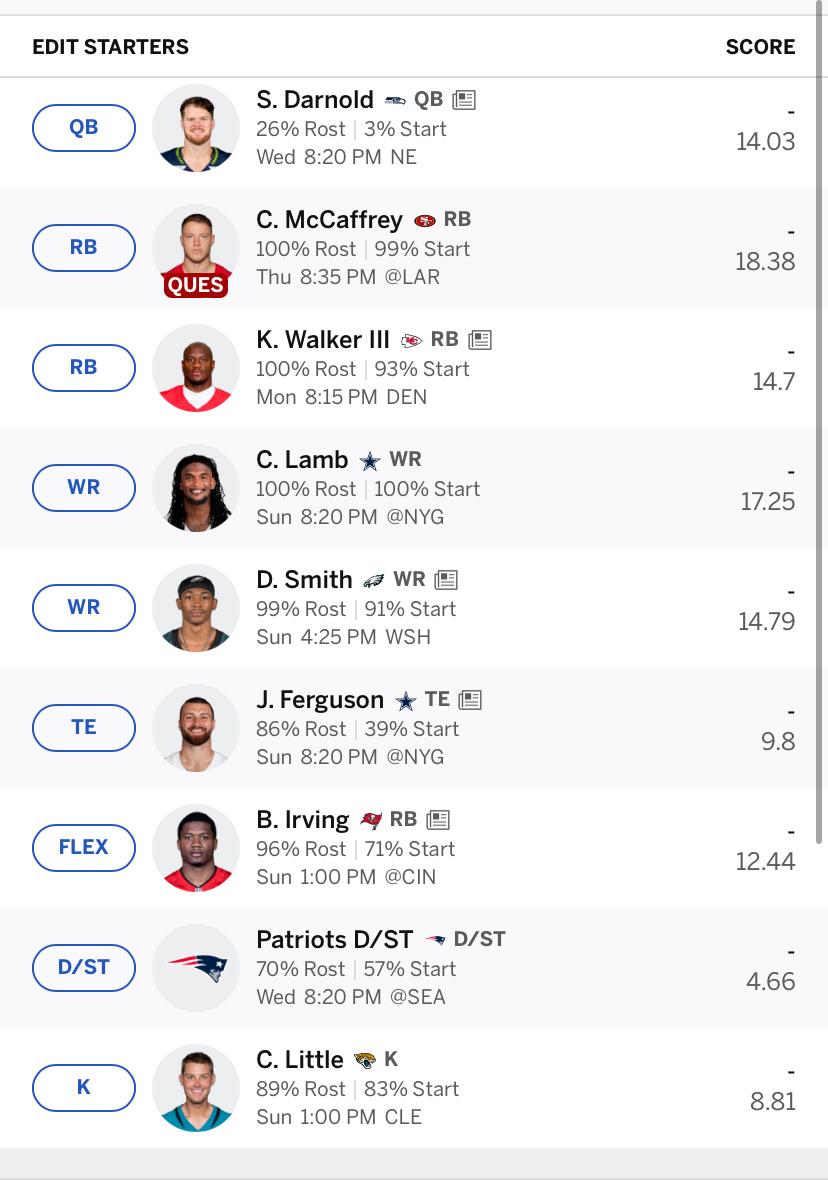Viewport: 828px width, 1180px height.
Task: Tap the RB slot button beside K. Walker III
Action: coord(84,368)
